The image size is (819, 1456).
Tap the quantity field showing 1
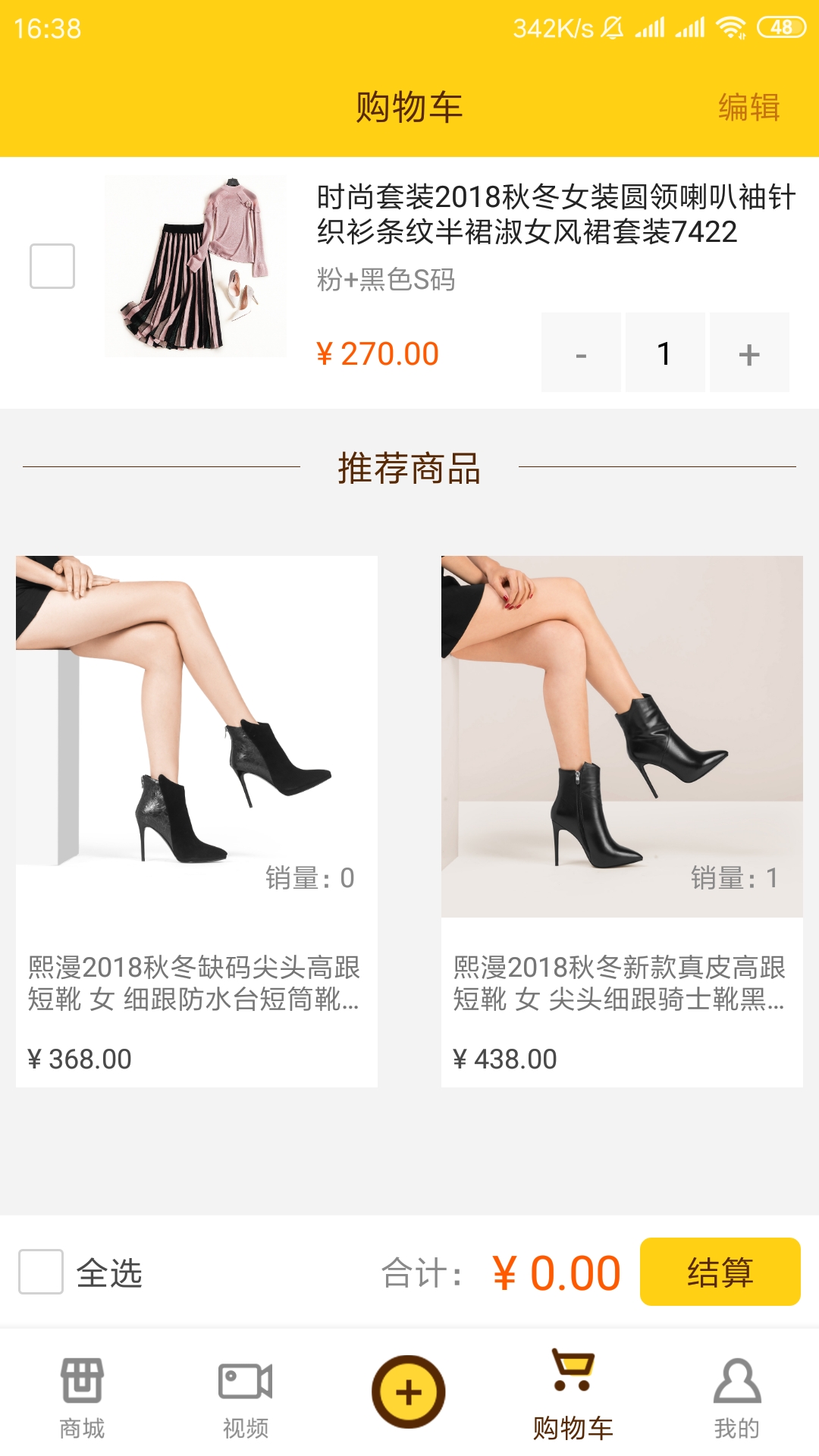pos(665,353)
